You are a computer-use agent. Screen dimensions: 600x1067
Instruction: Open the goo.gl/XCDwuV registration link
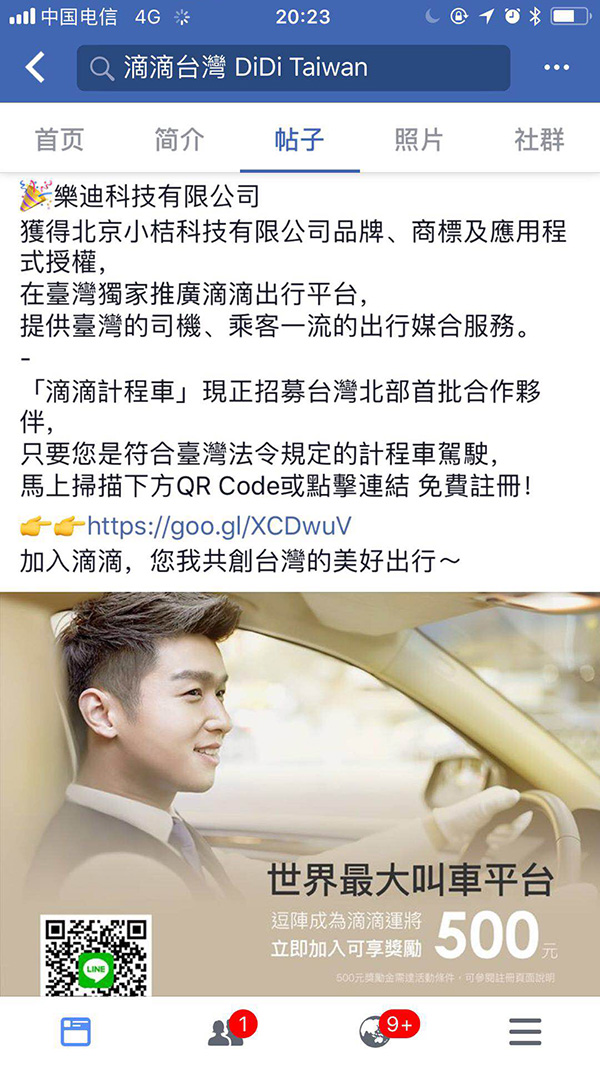coord(219,526)
